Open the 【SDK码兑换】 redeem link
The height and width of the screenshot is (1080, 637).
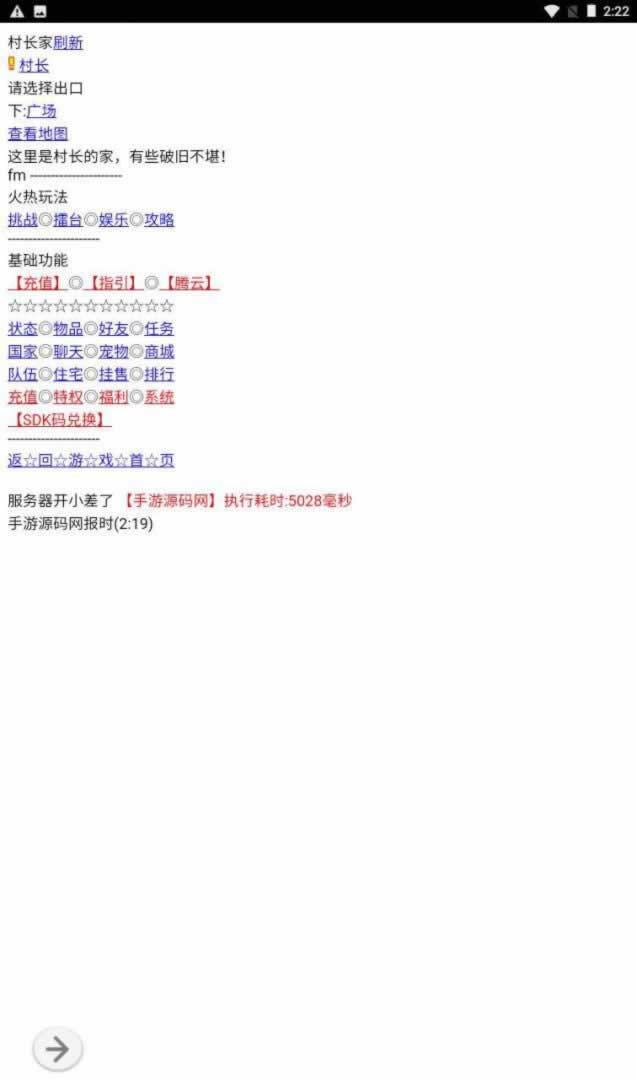pos(60,420)
